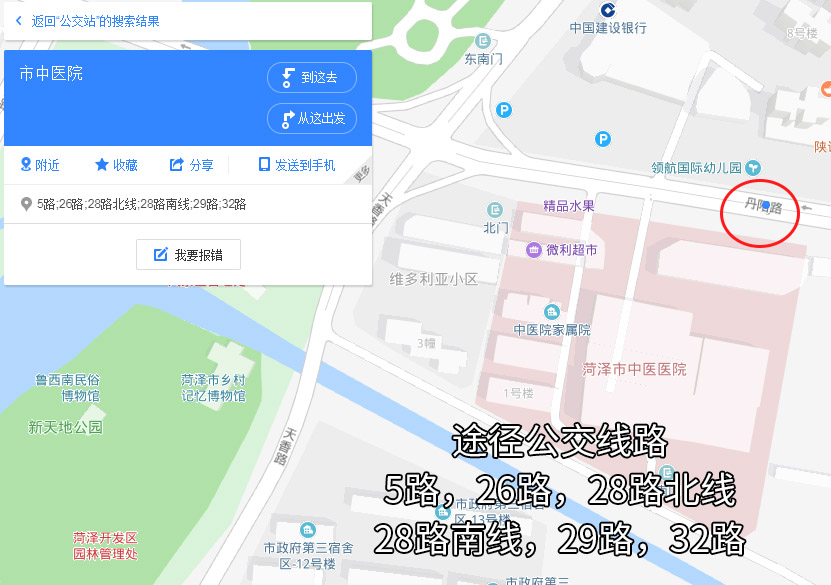This screenshot has width=831, height=585.
Task: Tap the 中国建设银行 marker on the map
Action: [x=607, y=9]
